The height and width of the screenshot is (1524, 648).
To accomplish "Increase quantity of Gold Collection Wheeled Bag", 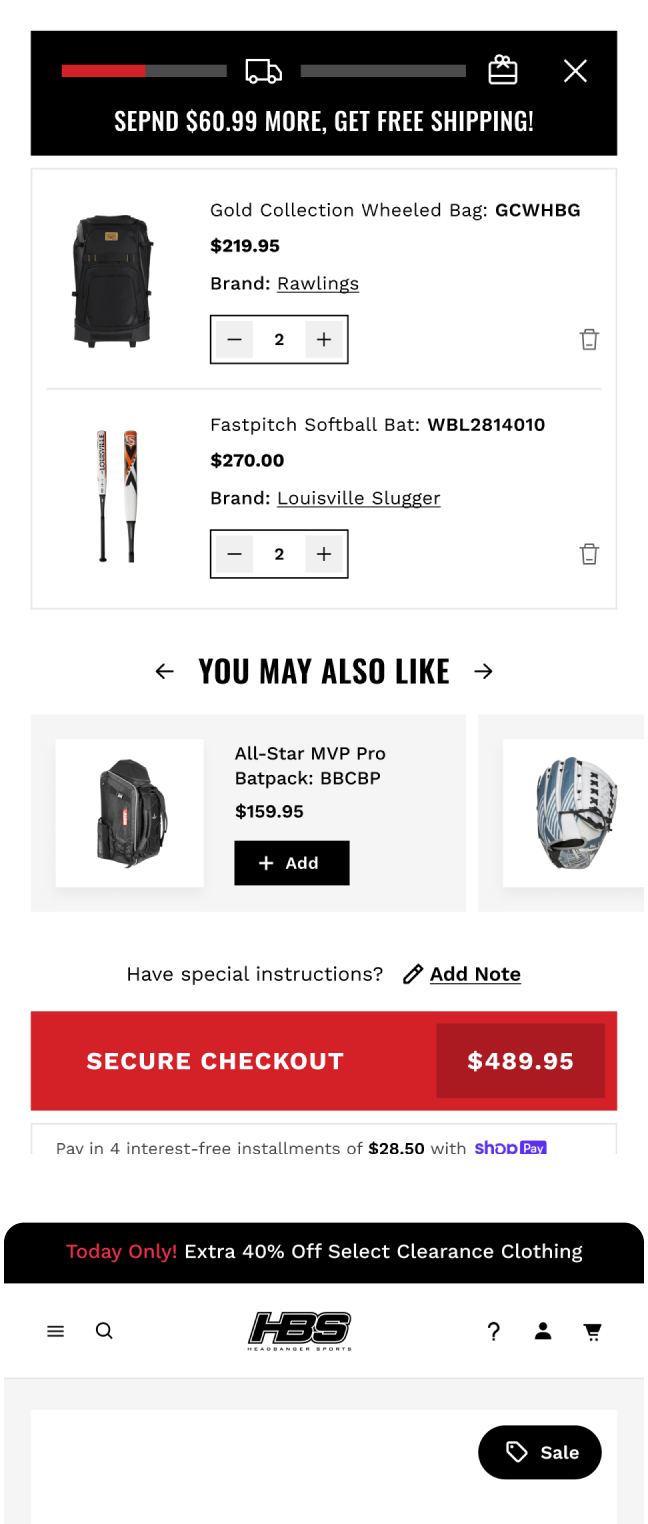I will [323, 340].
